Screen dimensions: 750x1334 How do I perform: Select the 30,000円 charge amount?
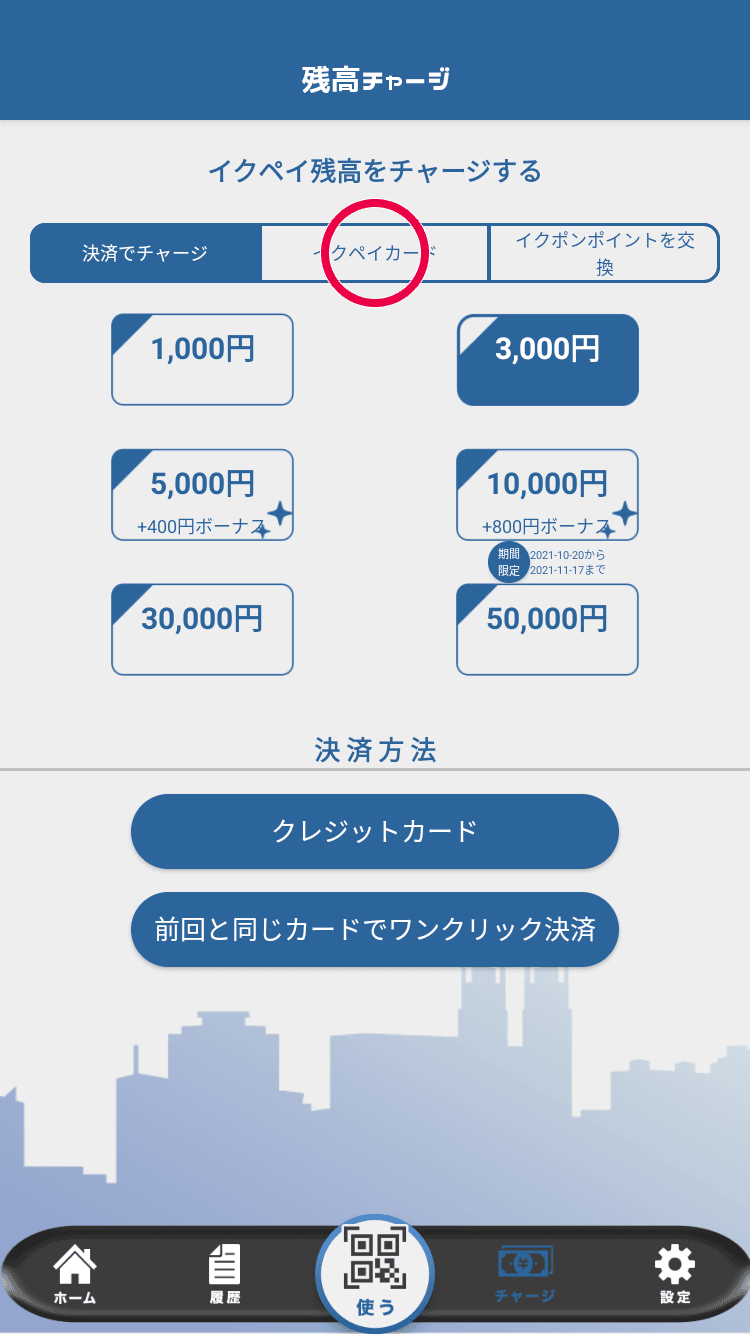[x=202, y=630]
